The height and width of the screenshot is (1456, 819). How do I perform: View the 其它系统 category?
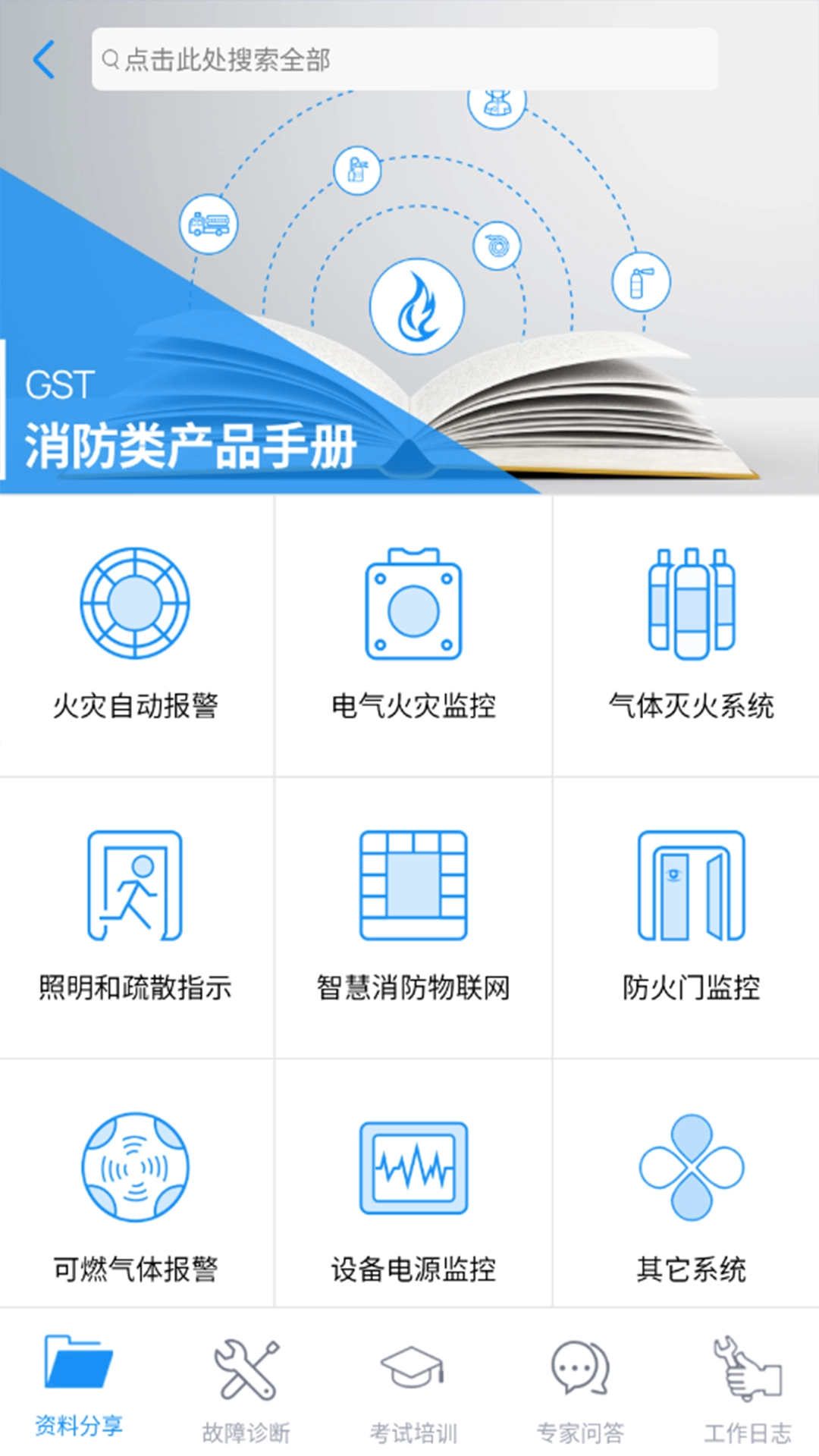pyautogui.click(x=691, y=1198)
